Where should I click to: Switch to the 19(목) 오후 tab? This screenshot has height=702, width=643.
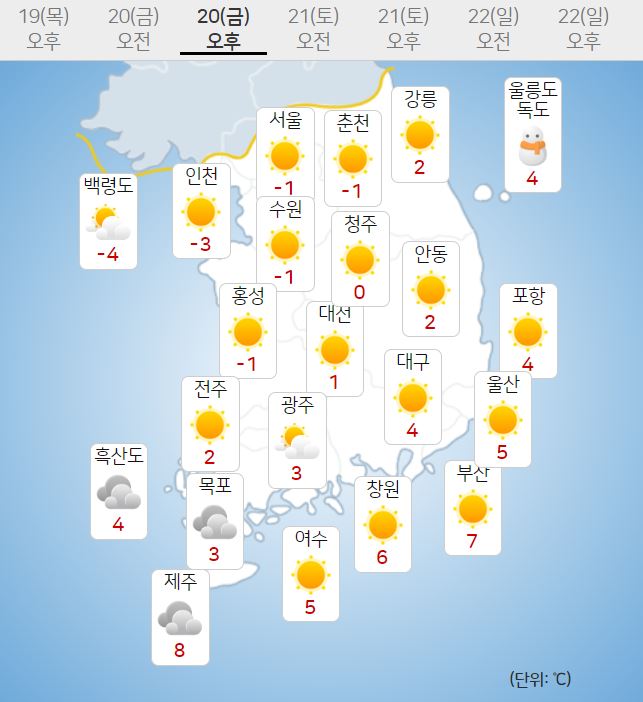[x=44, y=28]
